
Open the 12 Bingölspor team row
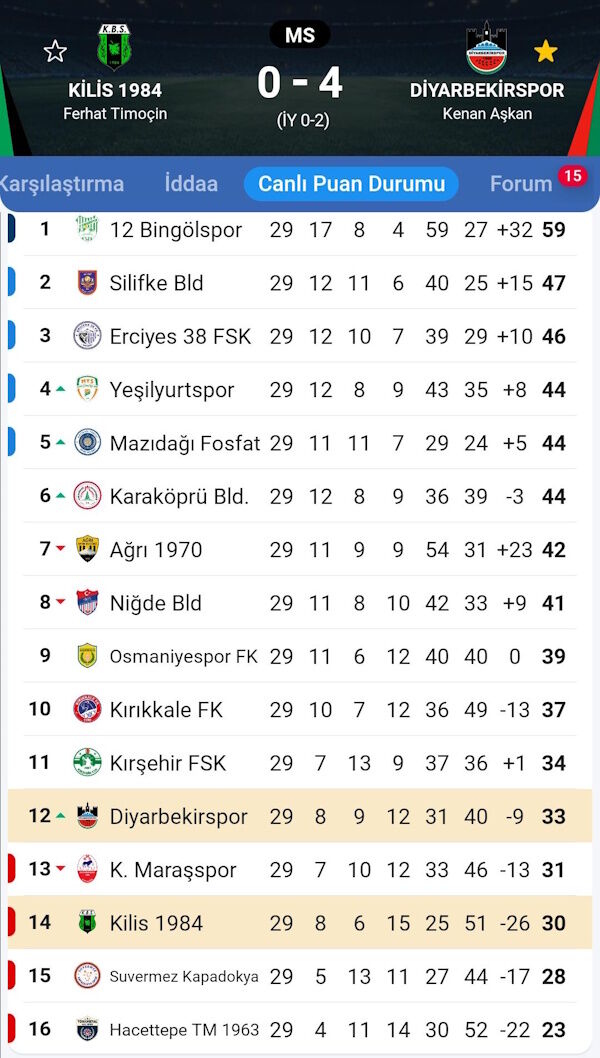pos(175,230)
